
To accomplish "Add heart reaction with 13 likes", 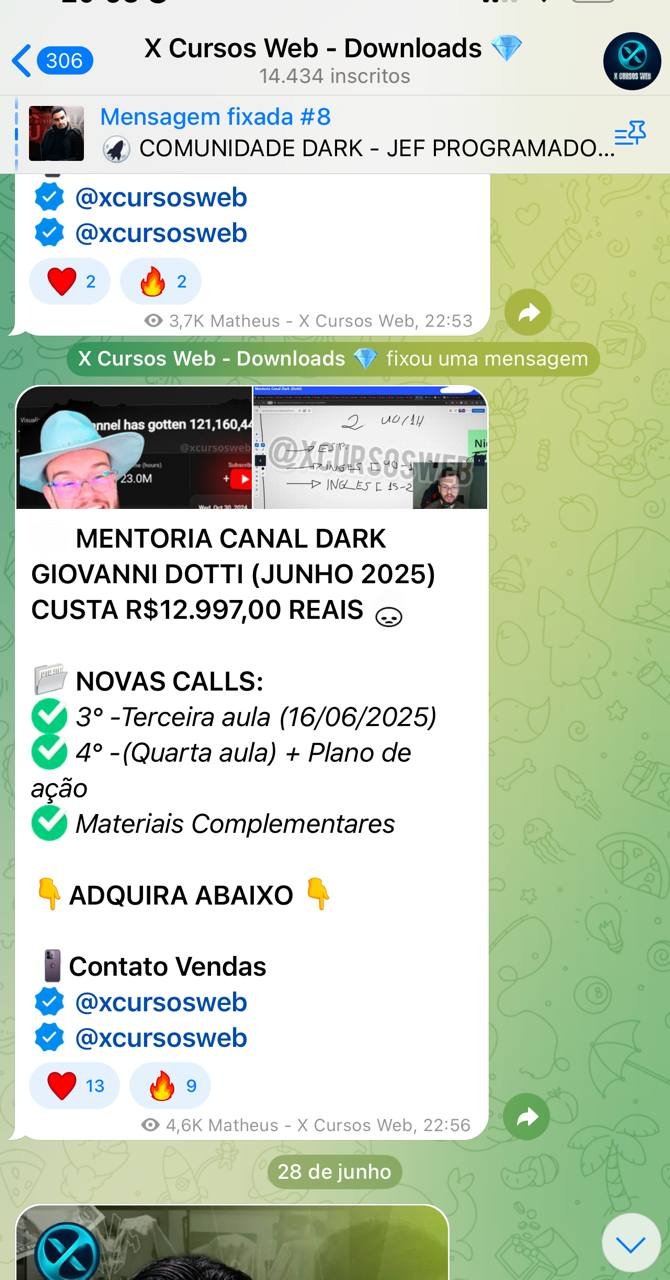I will tap(74, 1086).
